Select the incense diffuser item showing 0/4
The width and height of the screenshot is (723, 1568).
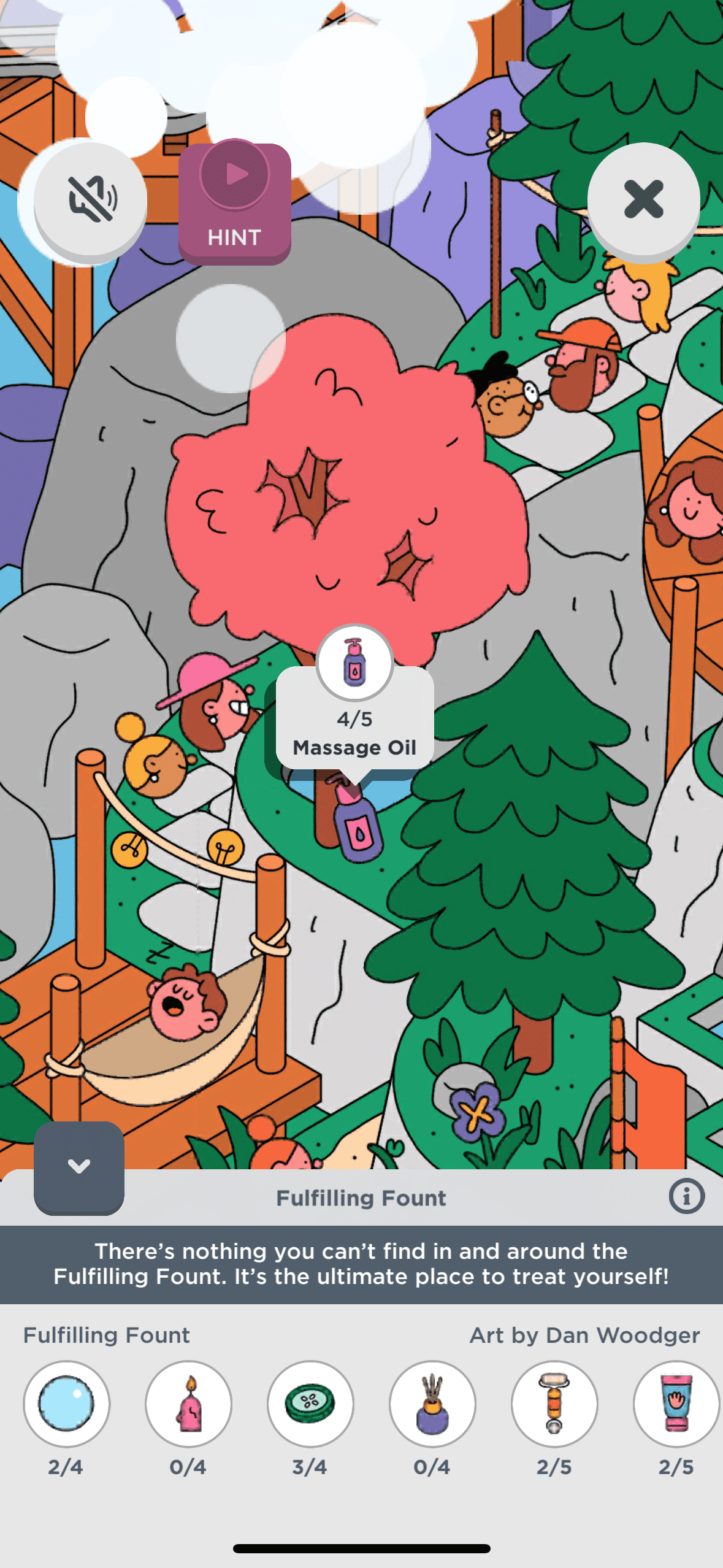pyautogui.click(x=432, y=1404)
